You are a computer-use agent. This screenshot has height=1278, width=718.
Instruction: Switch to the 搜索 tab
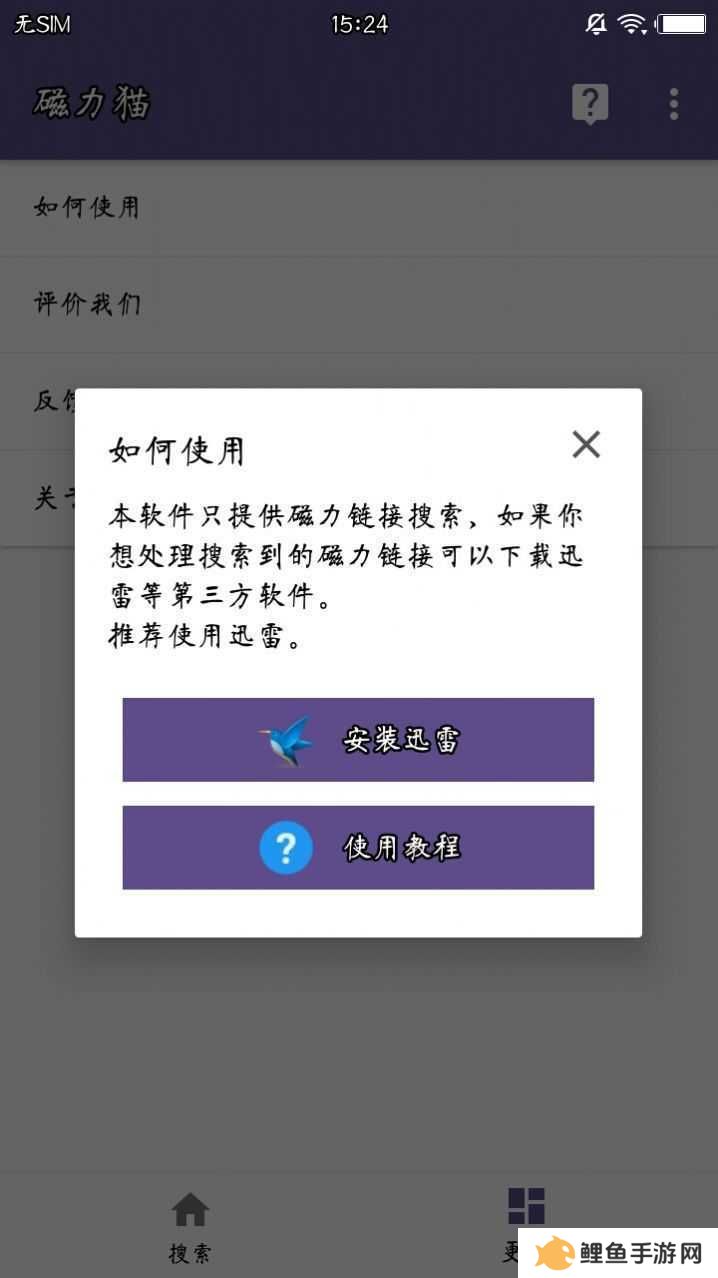[x=190, y=1225]
